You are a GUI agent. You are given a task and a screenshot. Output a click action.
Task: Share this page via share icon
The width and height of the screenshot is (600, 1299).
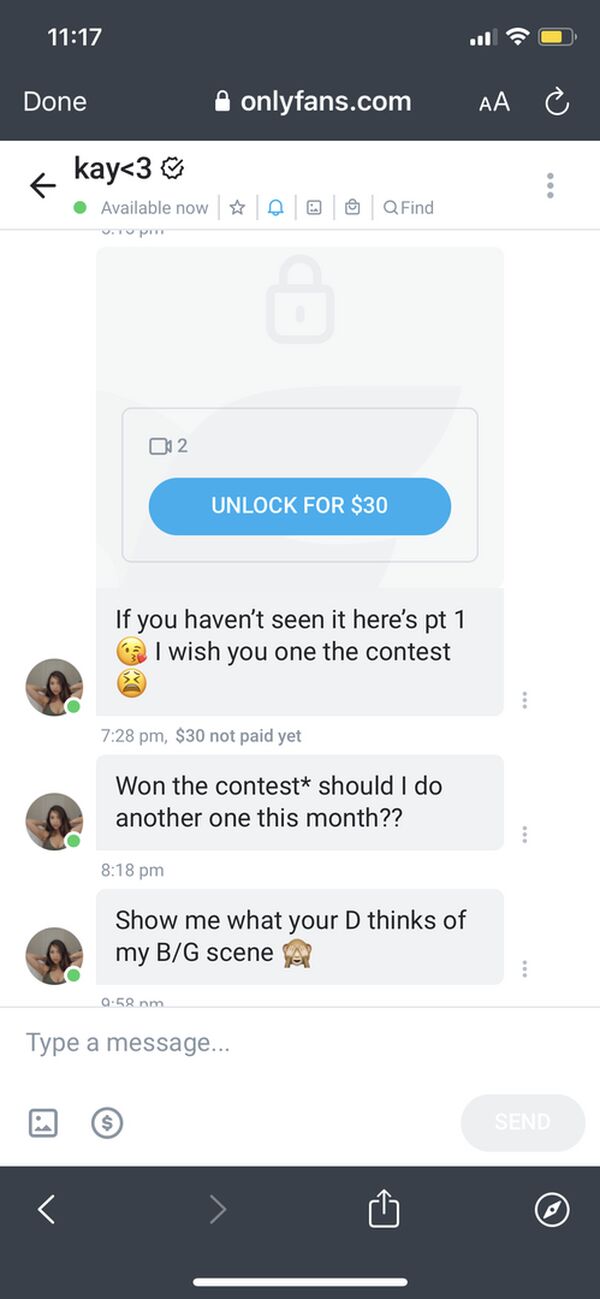point(384,1210)
